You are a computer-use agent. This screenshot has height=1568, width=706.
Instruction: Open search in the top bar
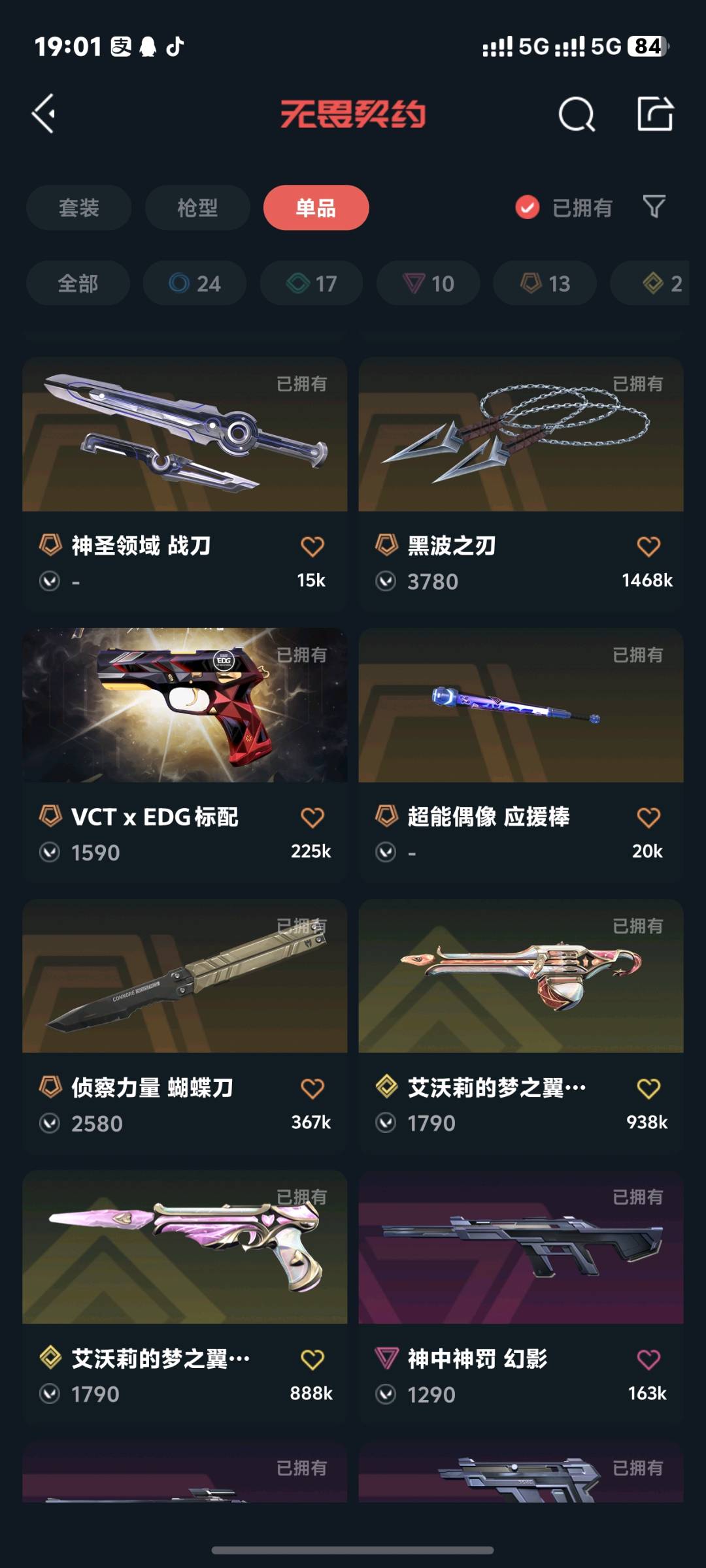(577, 115)
